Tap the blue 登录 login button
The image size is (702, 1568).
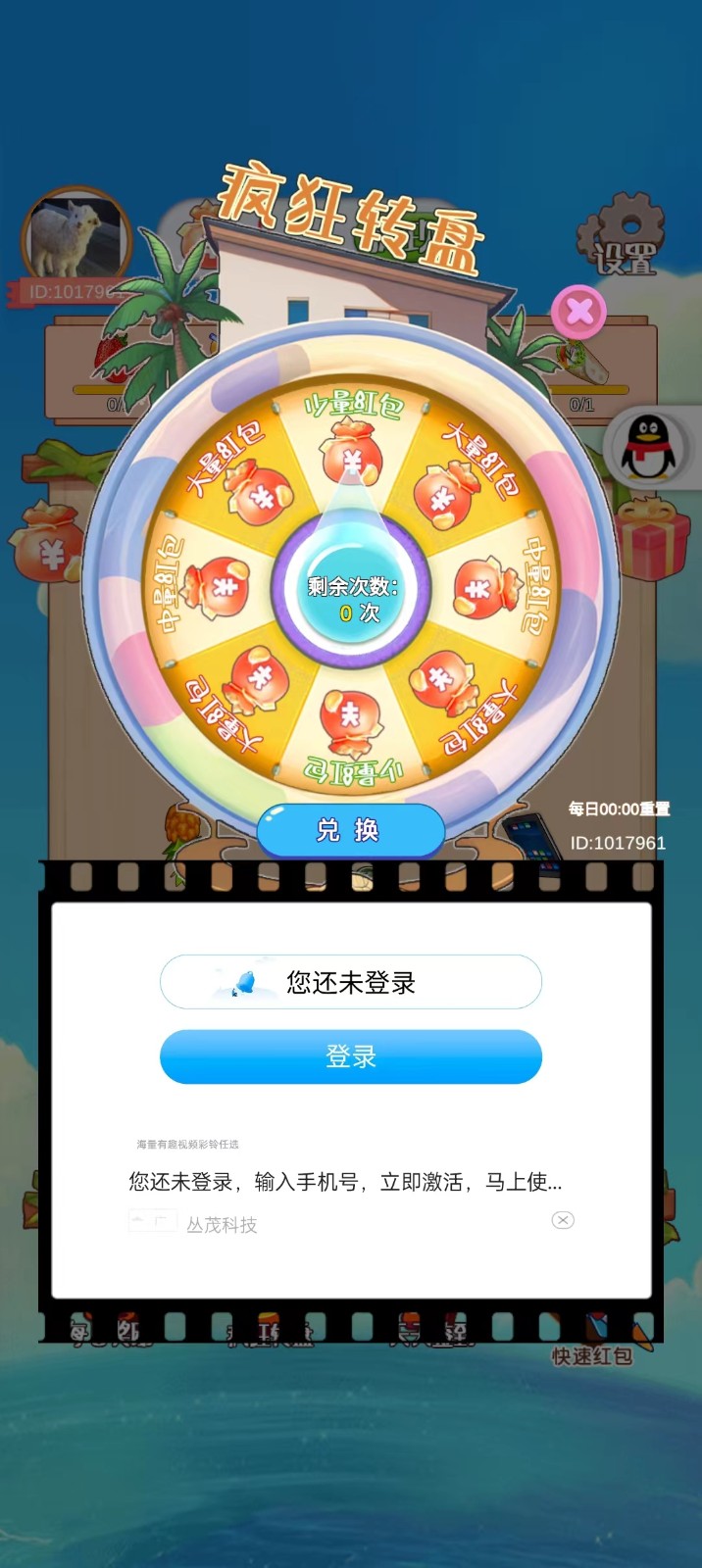350,1056
